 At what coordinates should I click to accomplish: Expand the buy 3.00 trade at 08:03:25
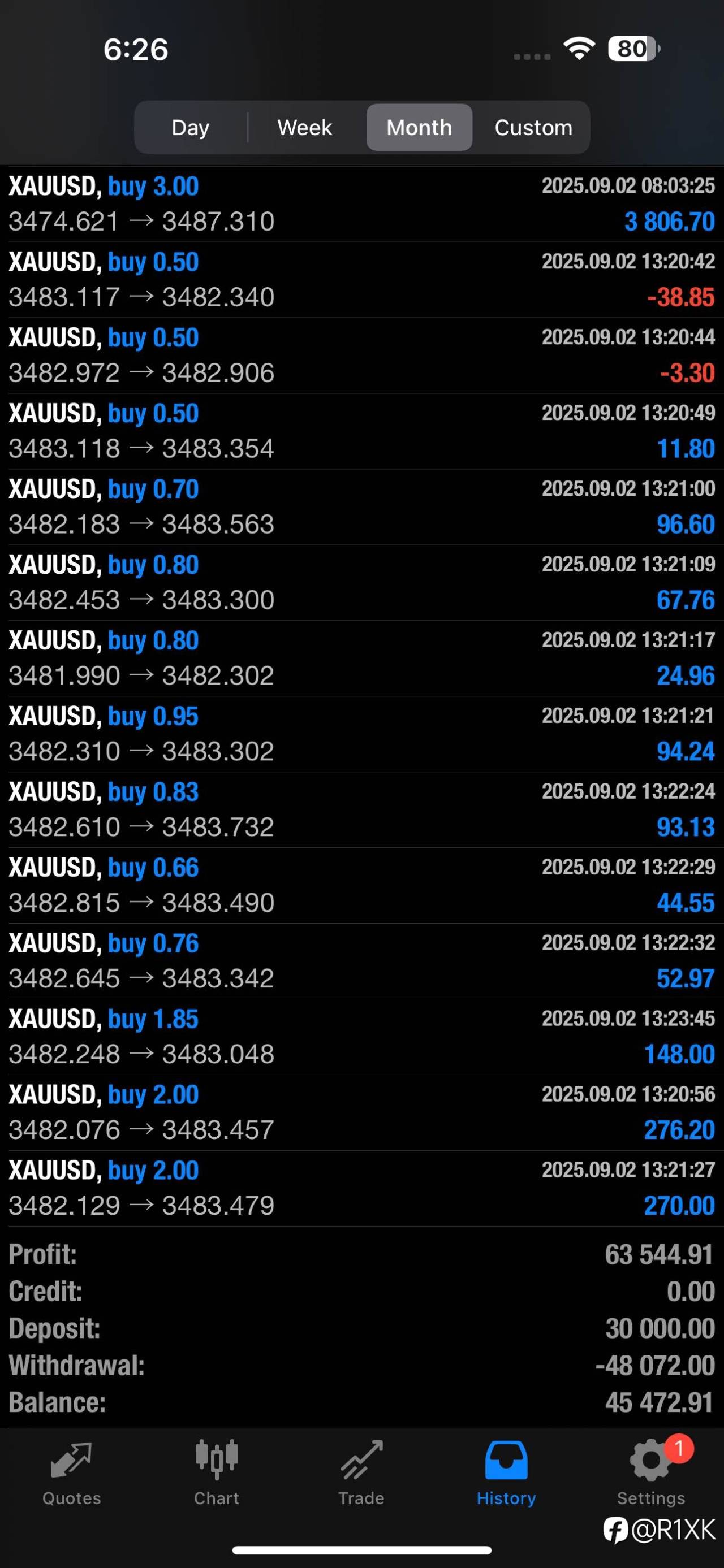[361, 204]
